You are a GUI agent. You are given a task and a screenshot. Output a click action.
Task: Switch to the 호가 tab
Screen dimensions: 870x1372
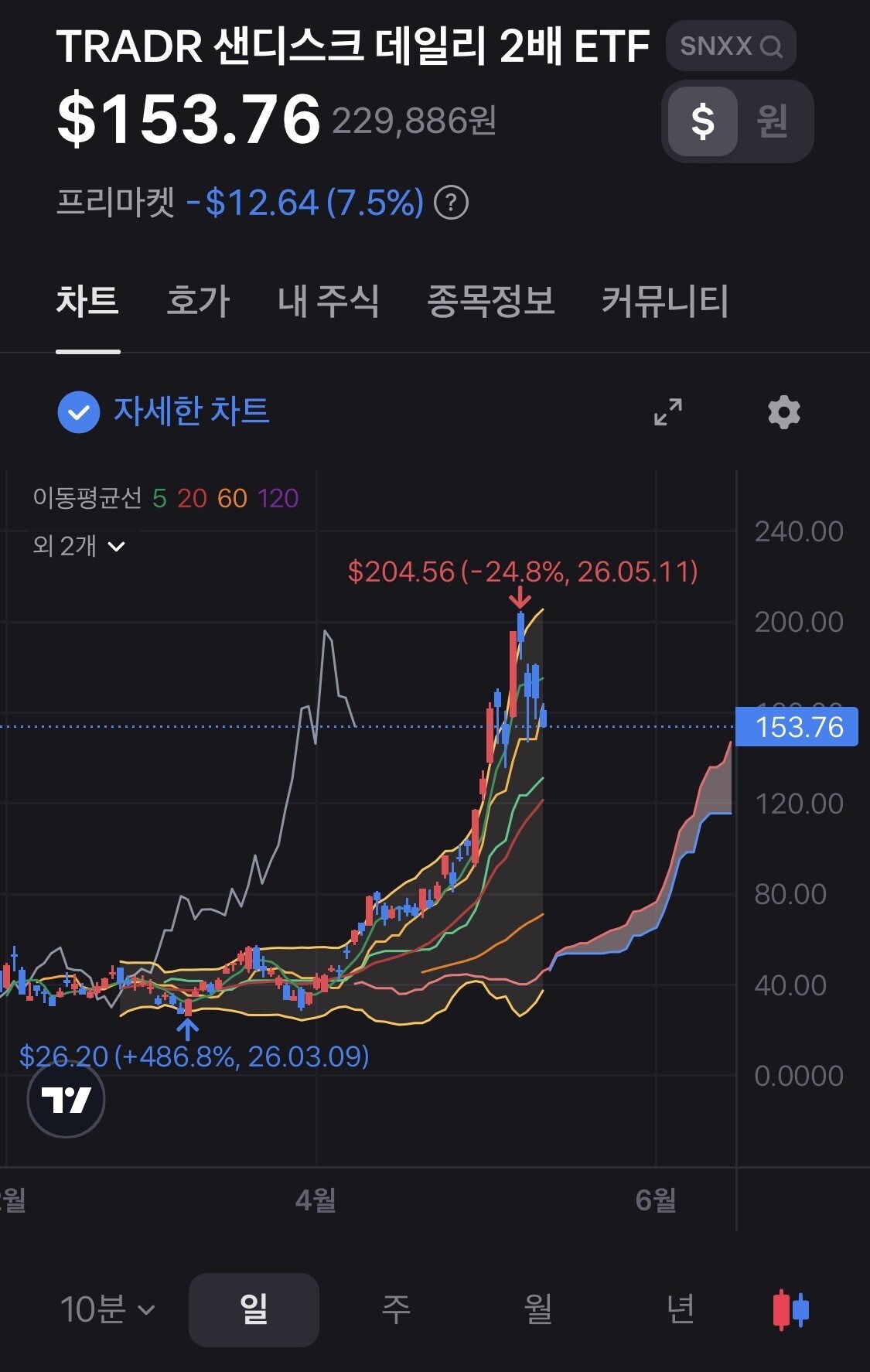[x=199, y=301]
